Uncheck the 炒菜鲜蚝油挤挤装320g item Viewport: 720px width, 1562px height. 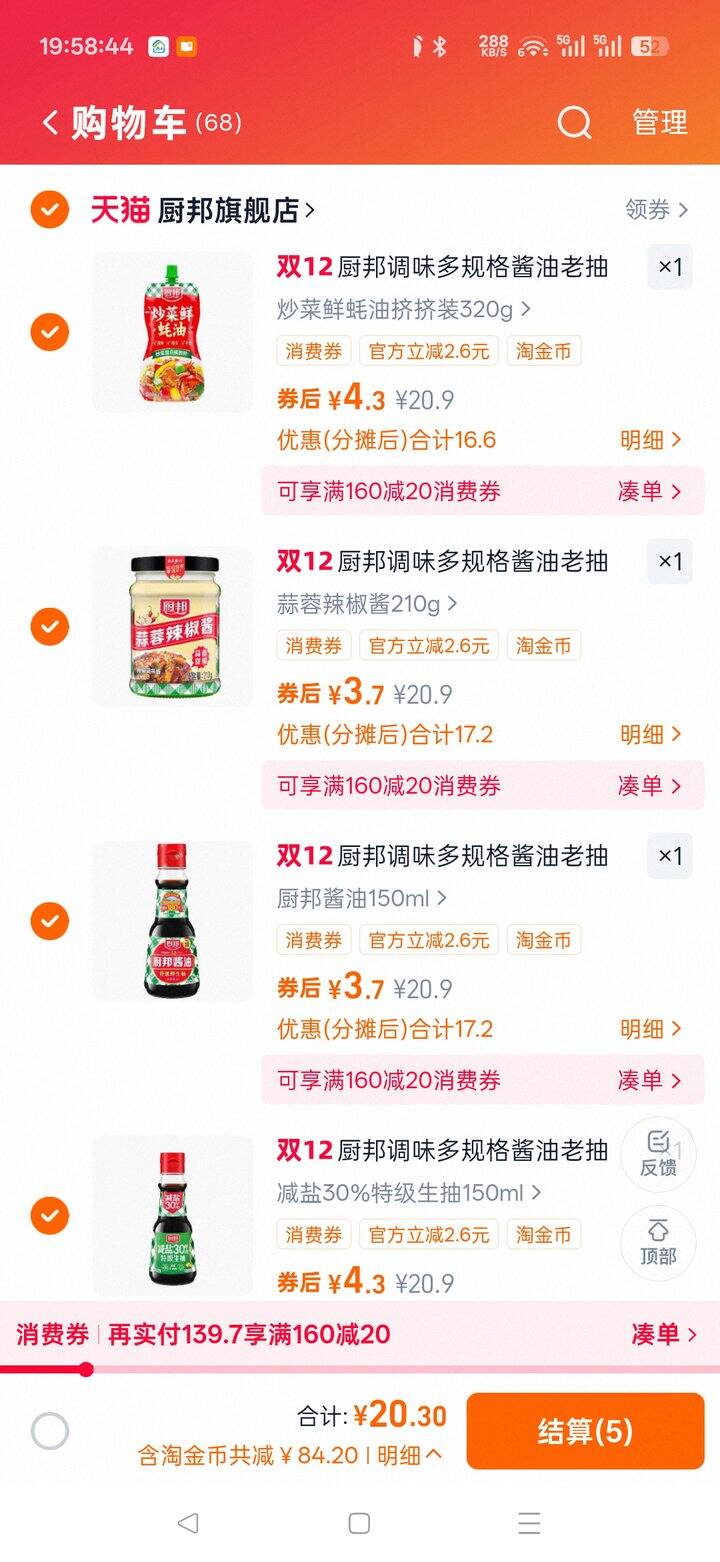point(49,331)
